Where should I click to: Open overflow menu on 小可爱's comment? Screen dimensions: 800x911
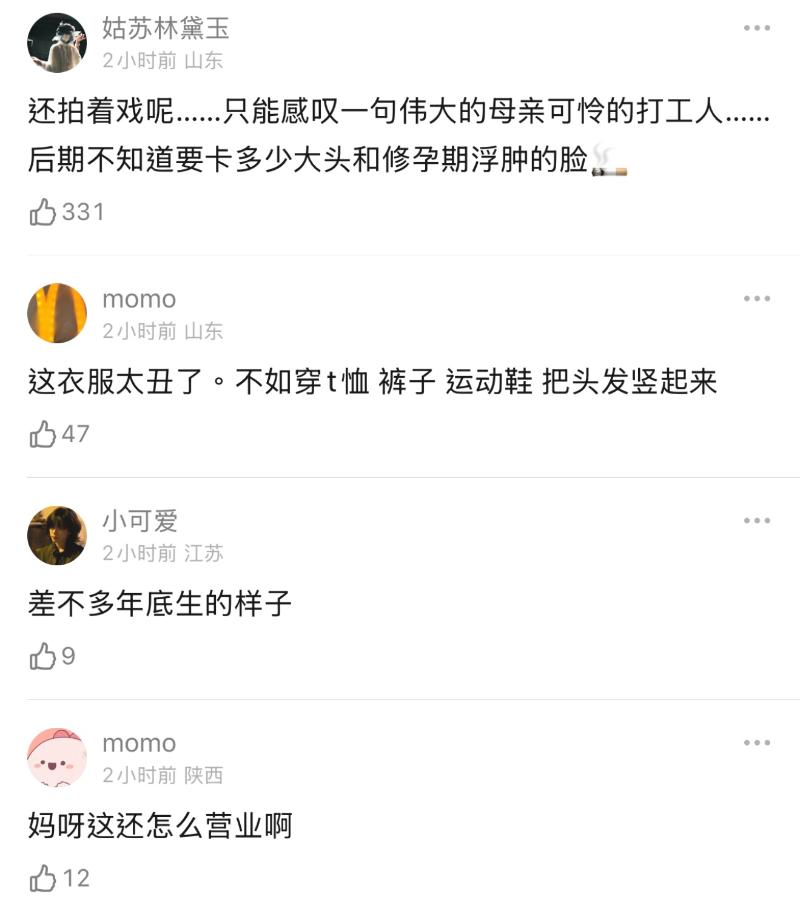[x=757, y=521]
